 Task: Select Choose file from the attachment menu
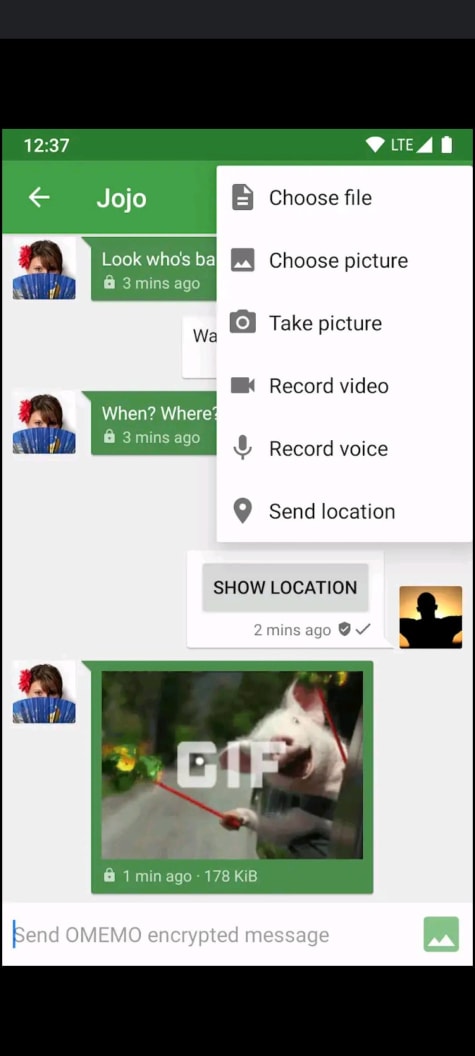(344, 198)
